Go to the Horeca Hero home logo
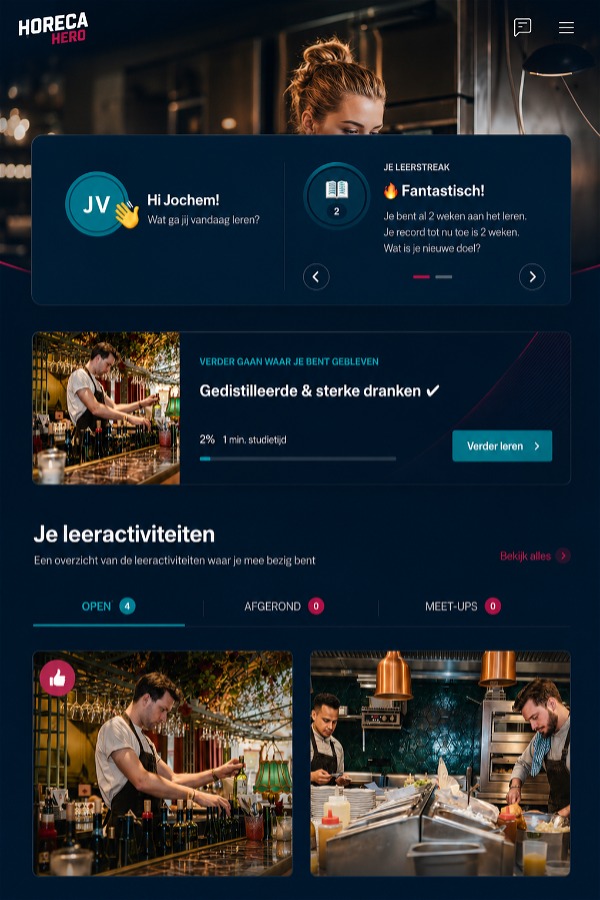Screen dimensions: 600x900 pos(53,28)
